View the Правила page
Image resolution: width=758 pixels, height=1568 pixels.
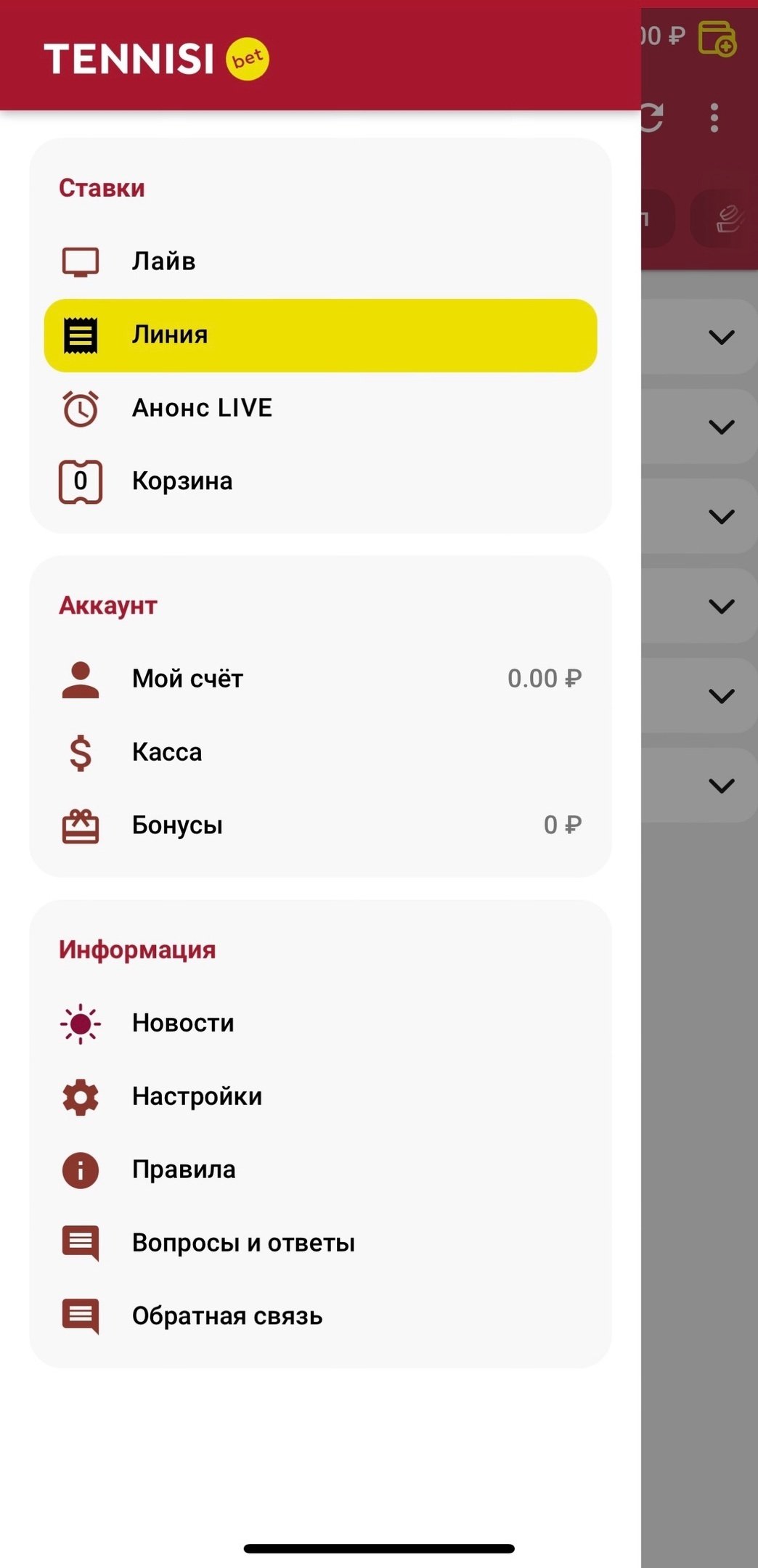[184, 1170]
